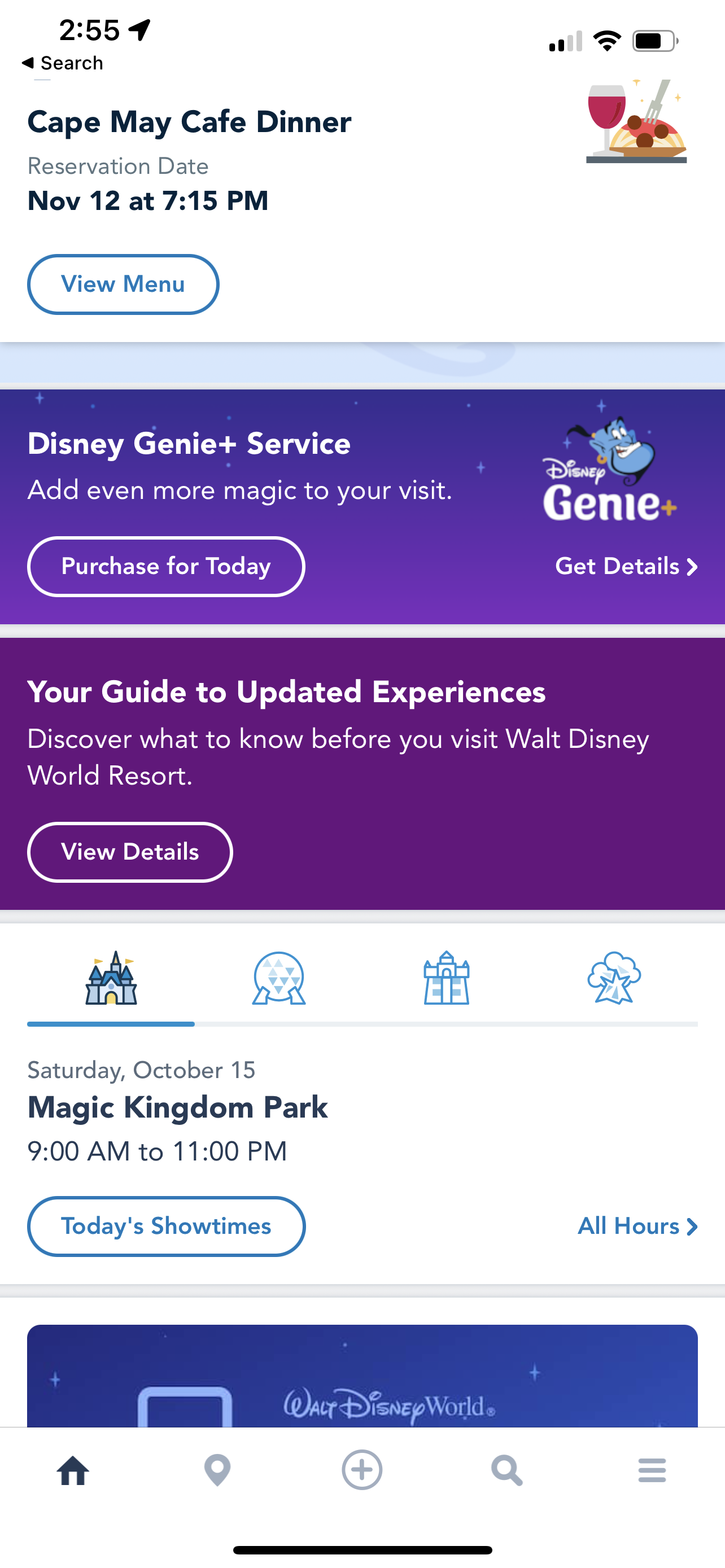
Task: Expand Get Details for Genie+ service
Action: [x=626, y=566]
